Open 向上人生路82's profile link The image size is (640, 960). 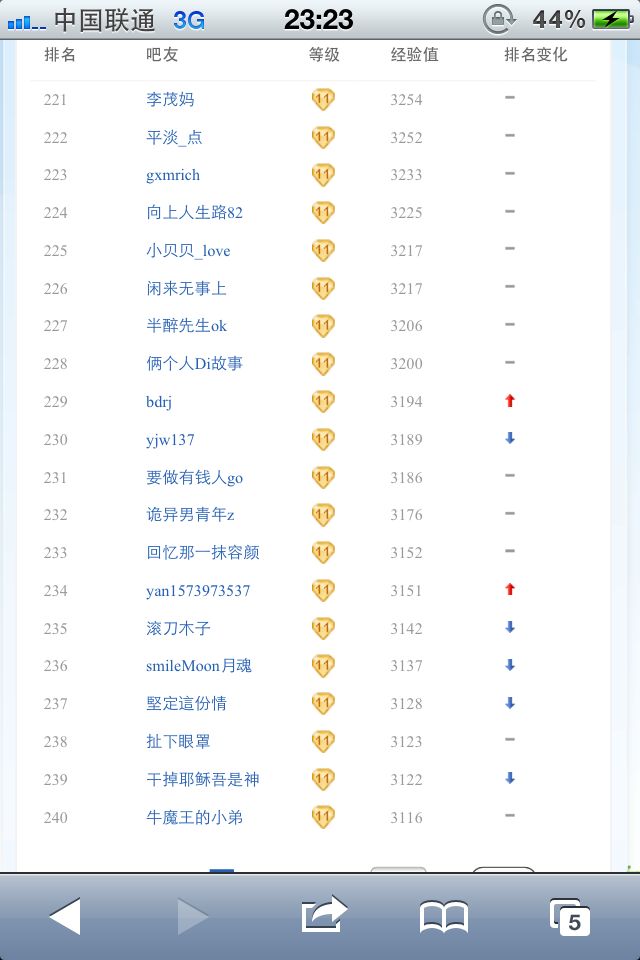point(194,212)
